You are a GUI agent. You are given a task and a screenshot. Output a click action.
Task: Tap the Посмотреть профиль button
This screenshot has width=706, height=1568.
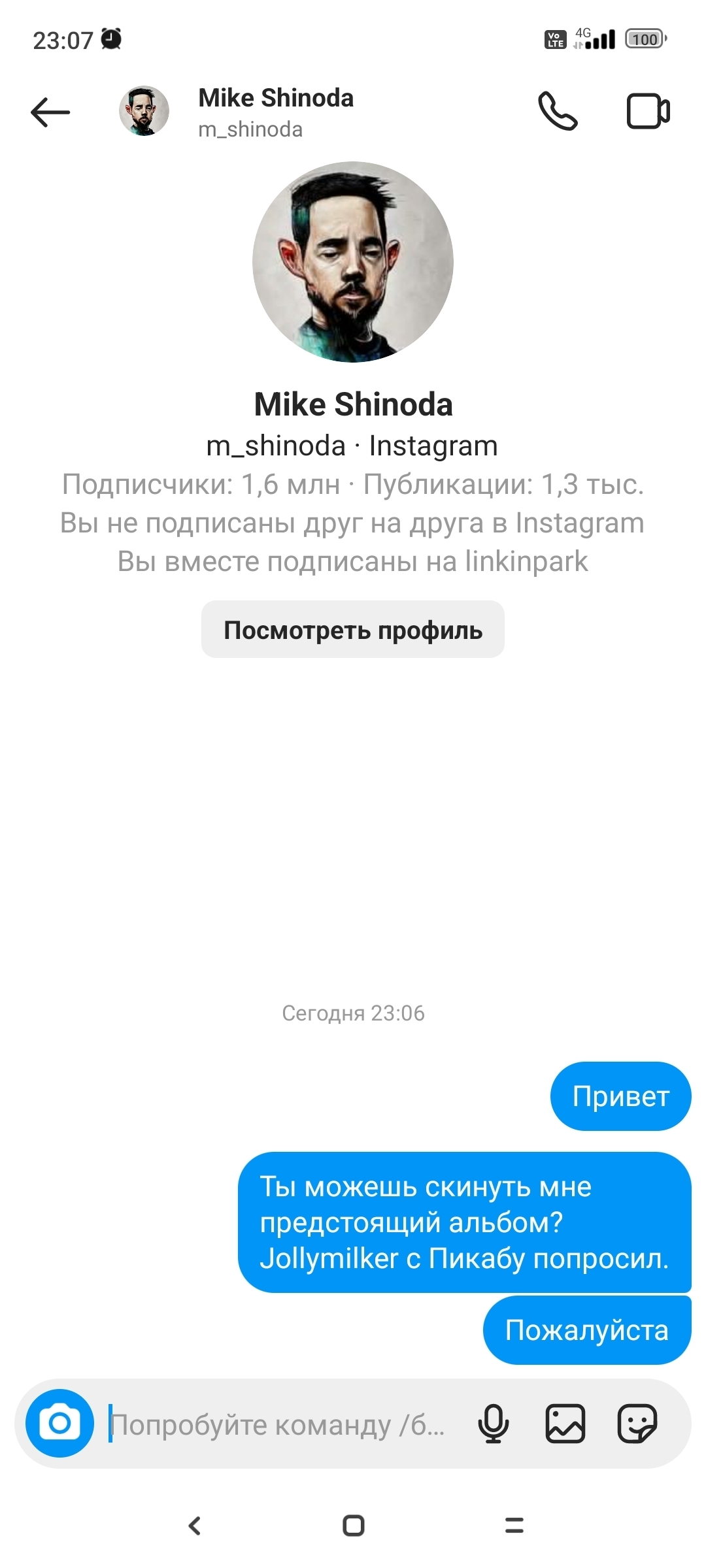point(353,630)
